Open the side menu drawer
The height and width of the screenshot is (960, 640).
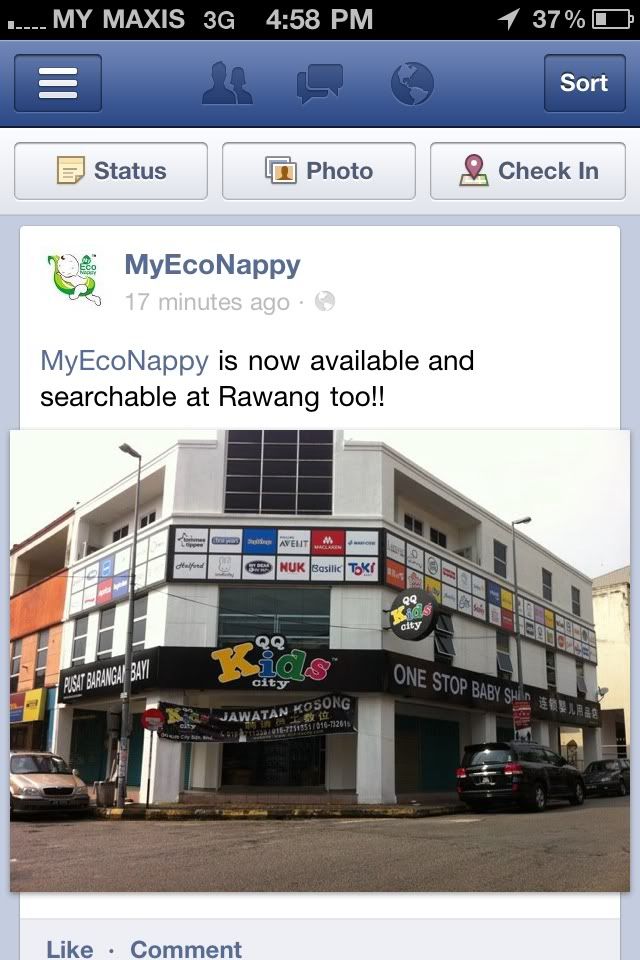58,83
